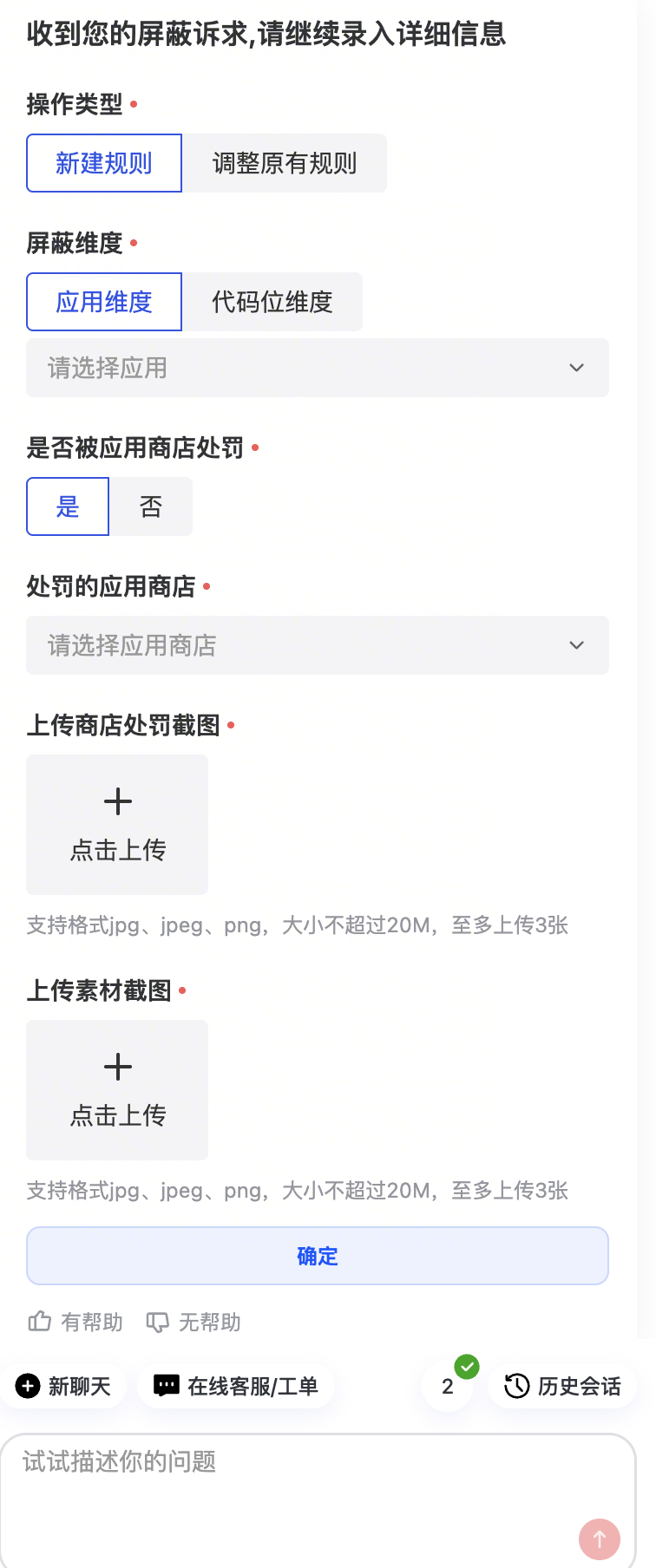Mark the reply as 有帮助
The width and height of the screenshot is (656, 1568).
(75, 1322)
